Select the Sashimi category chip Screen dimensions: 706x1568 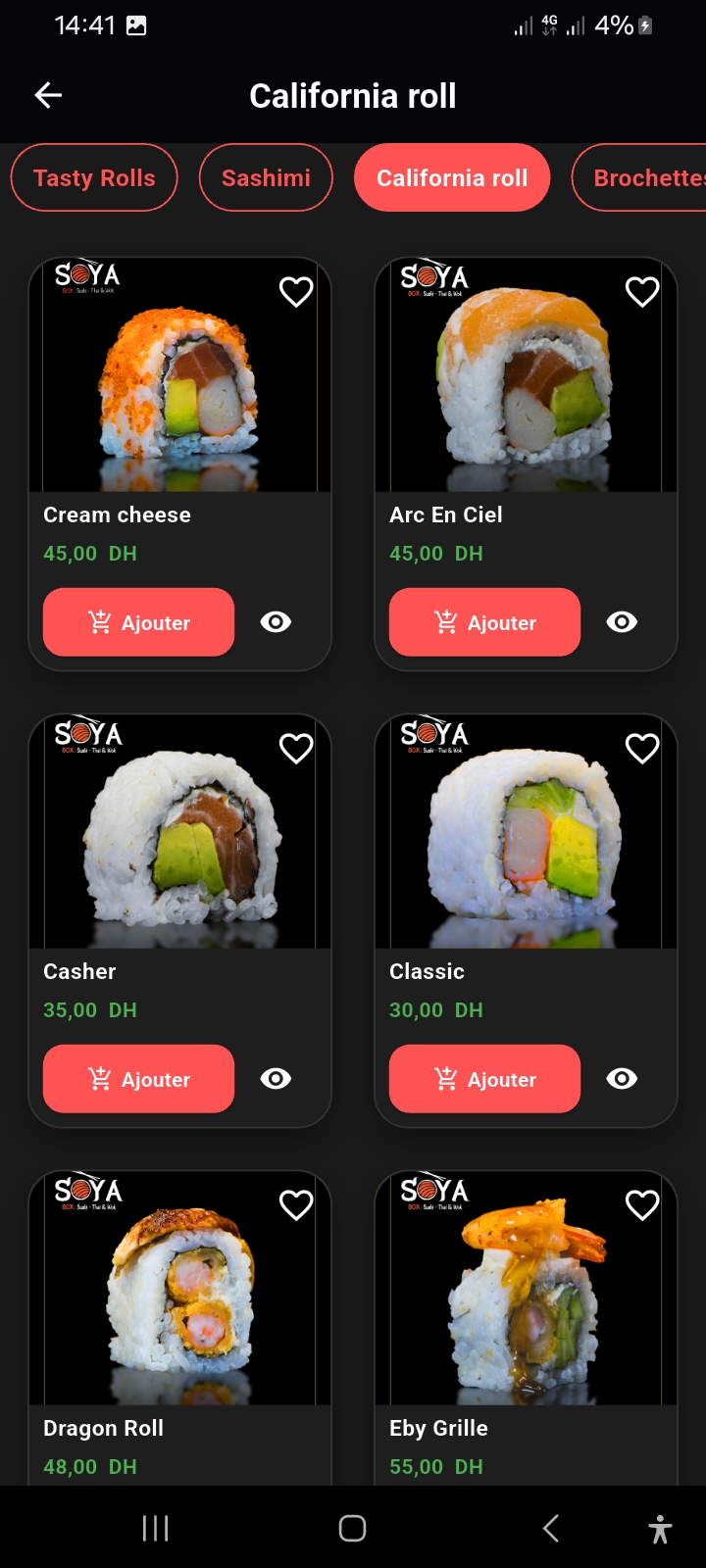(266, 177)
